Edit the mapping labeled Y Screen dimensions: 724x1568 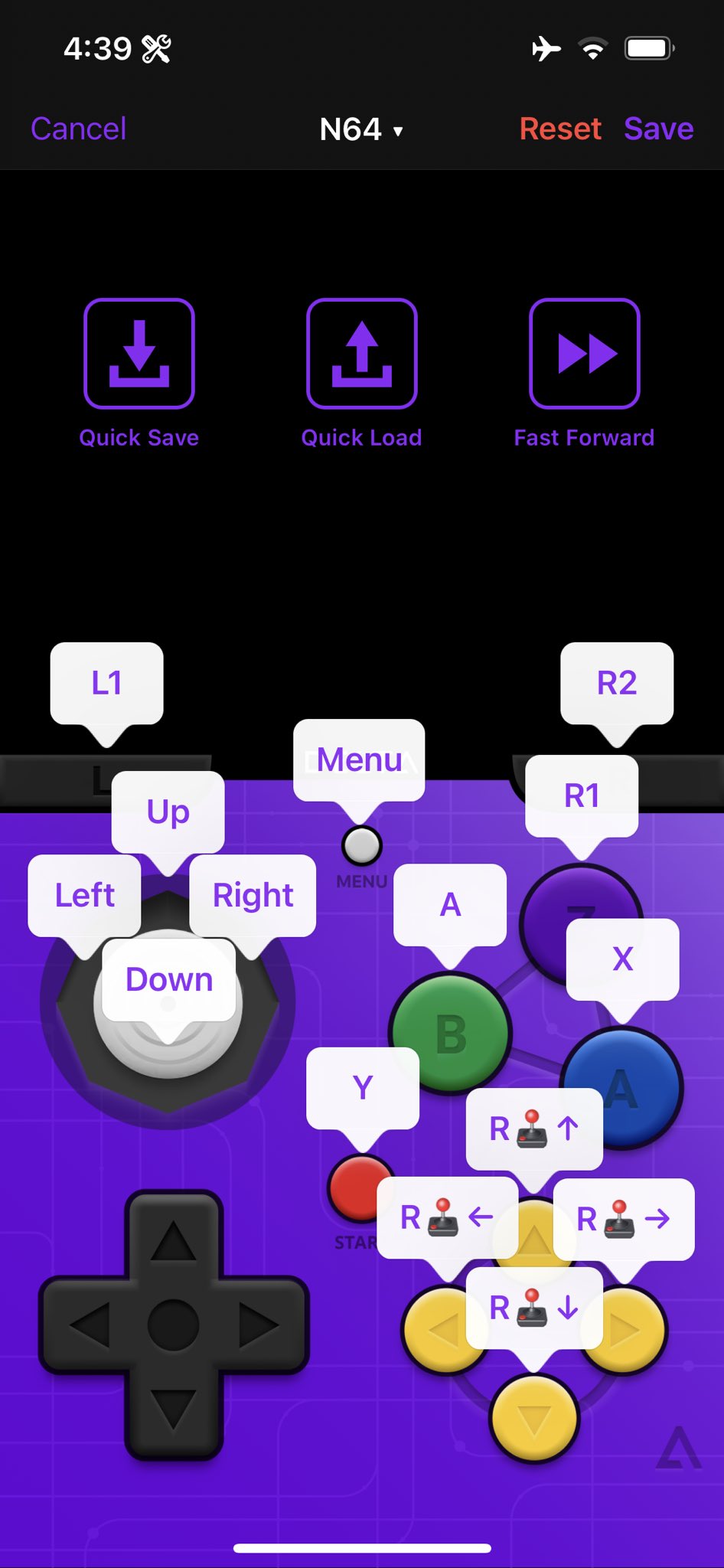point(363,1088)
